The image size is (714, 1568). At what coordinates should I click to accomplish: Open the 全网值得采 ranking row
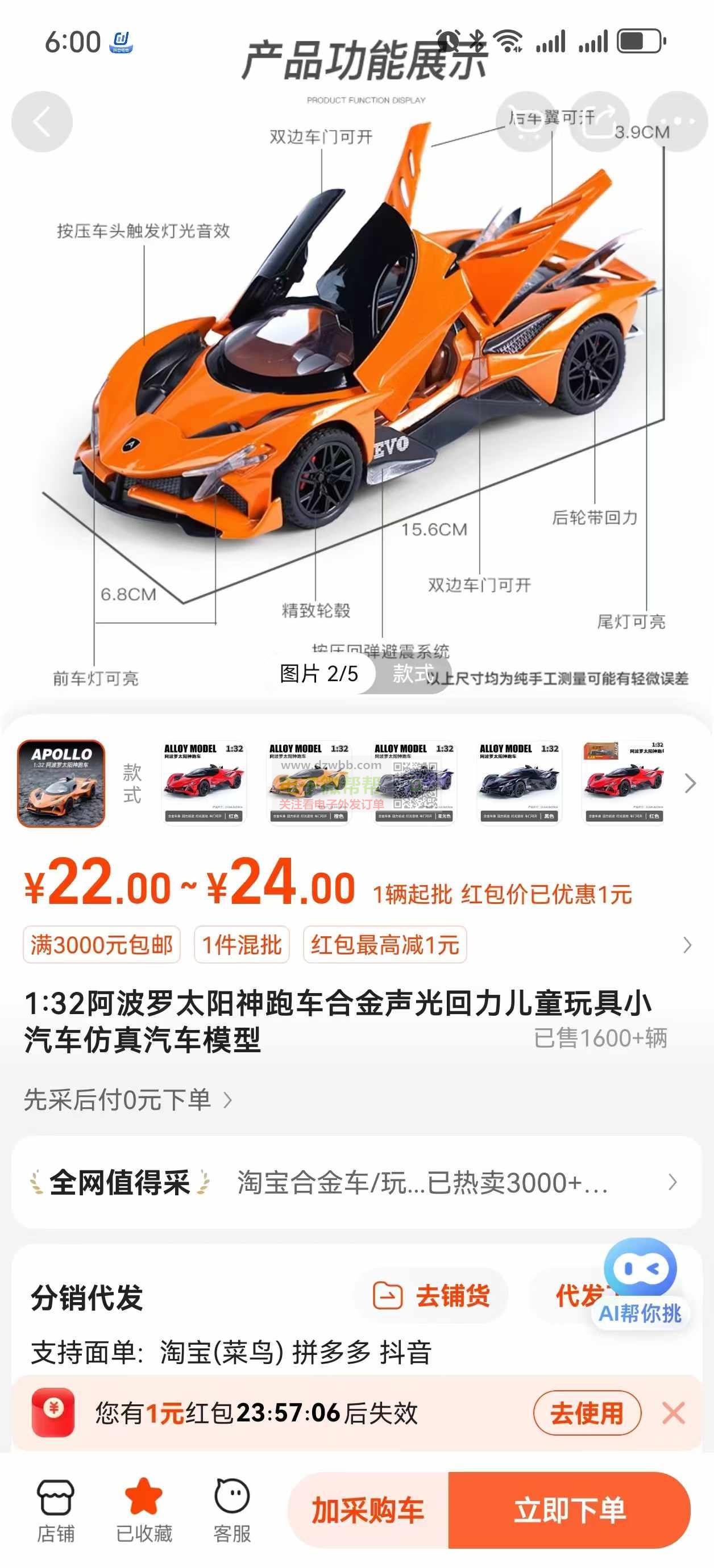[x=356, y=1183]
